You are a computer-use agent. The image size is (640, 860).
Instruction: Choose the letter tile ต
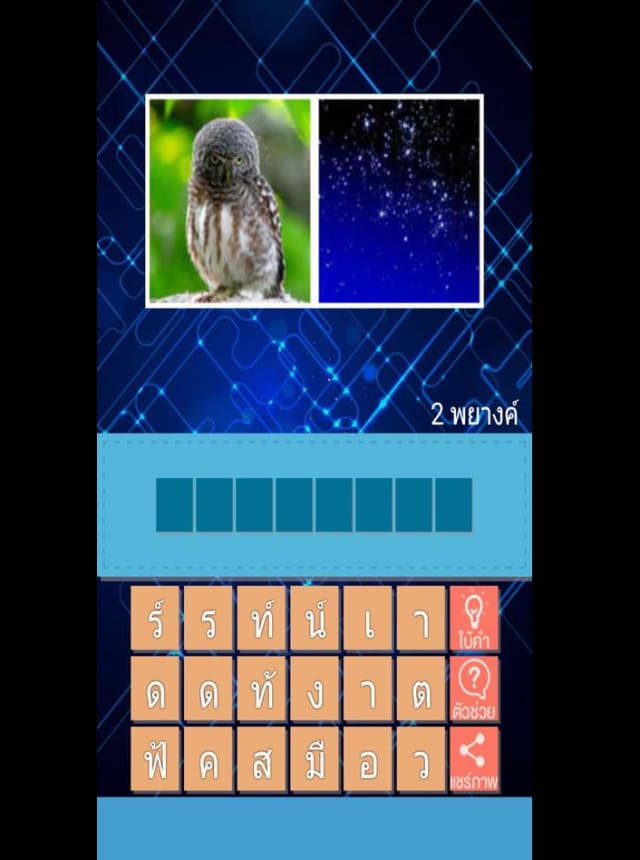pyautogui.click(x=421, y=689)
